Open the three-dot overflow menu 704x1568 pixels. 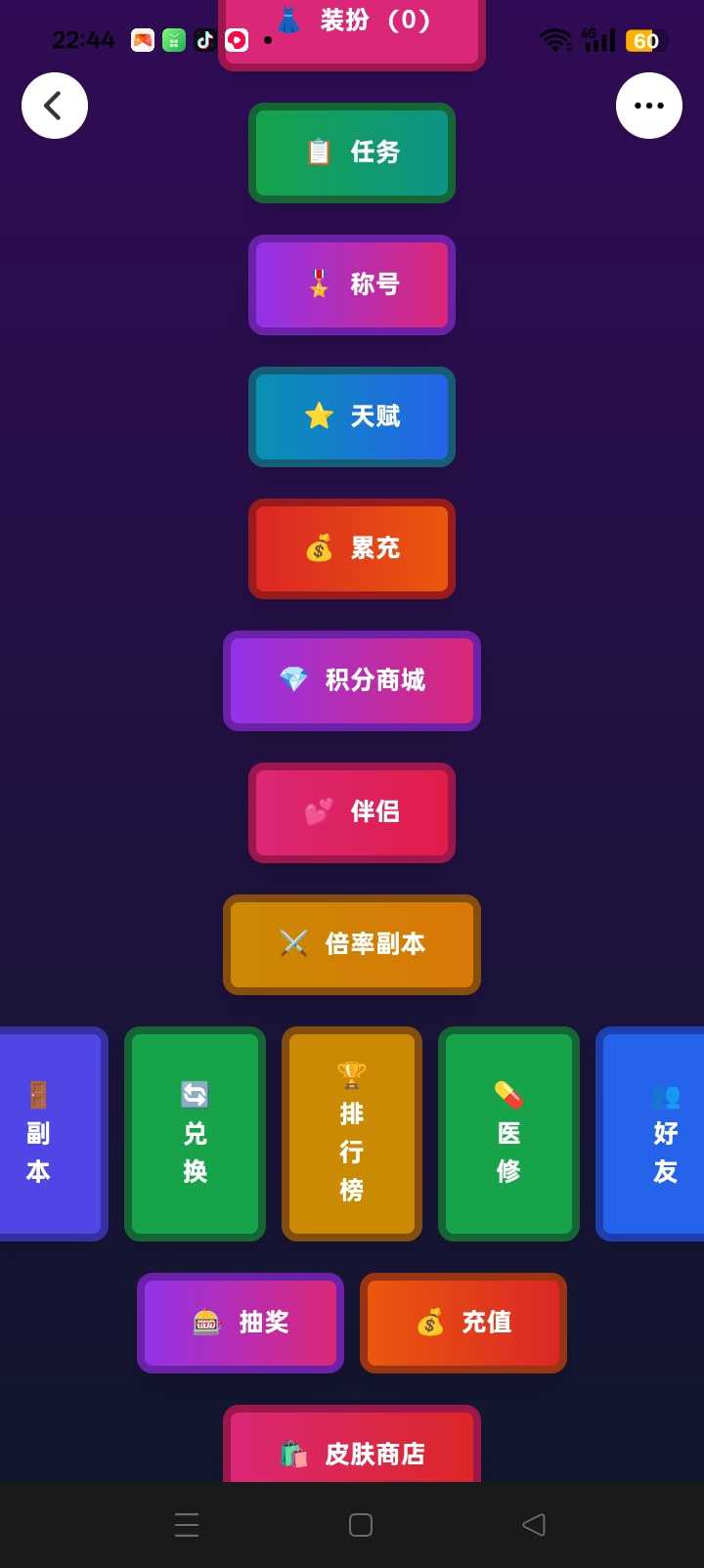pyautogui.click(x=649, y=106)
